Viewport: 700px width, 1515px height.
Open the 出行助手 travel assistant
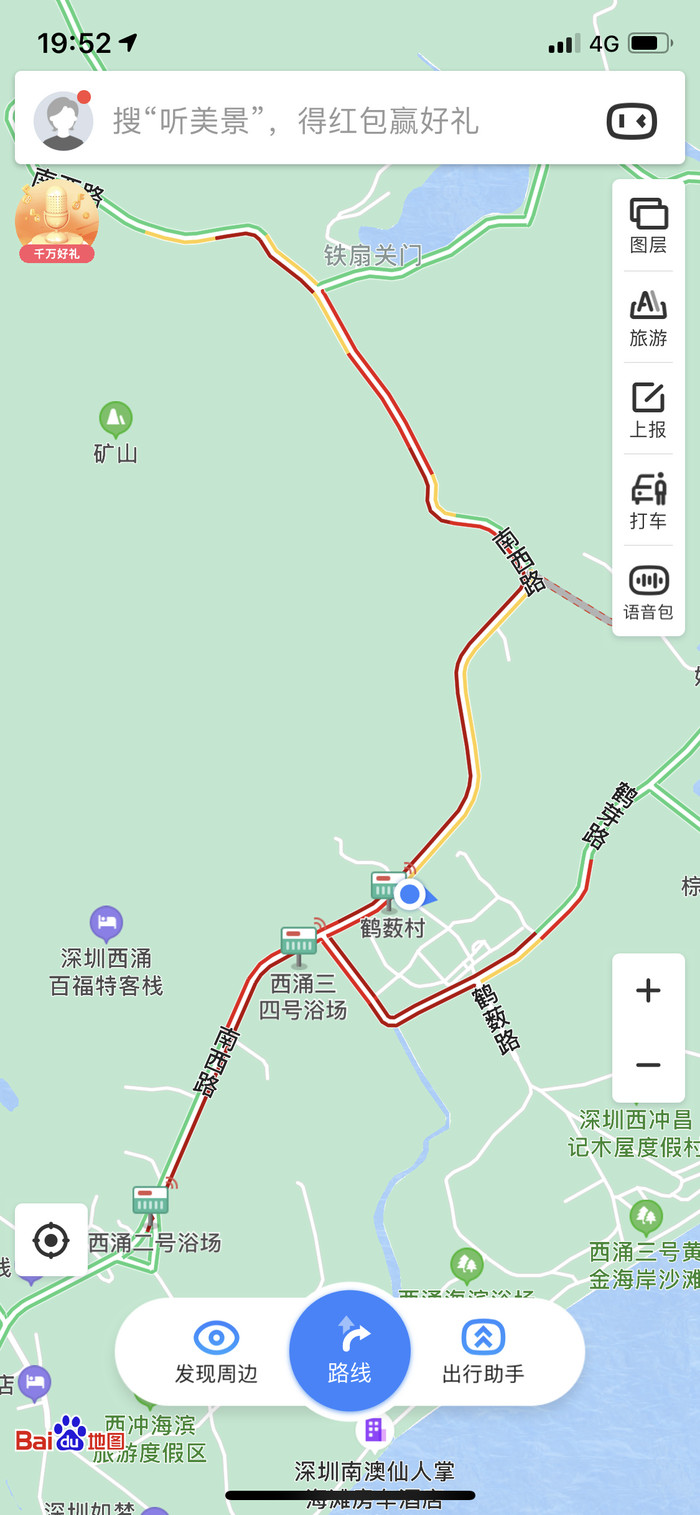pos(483,1351)
